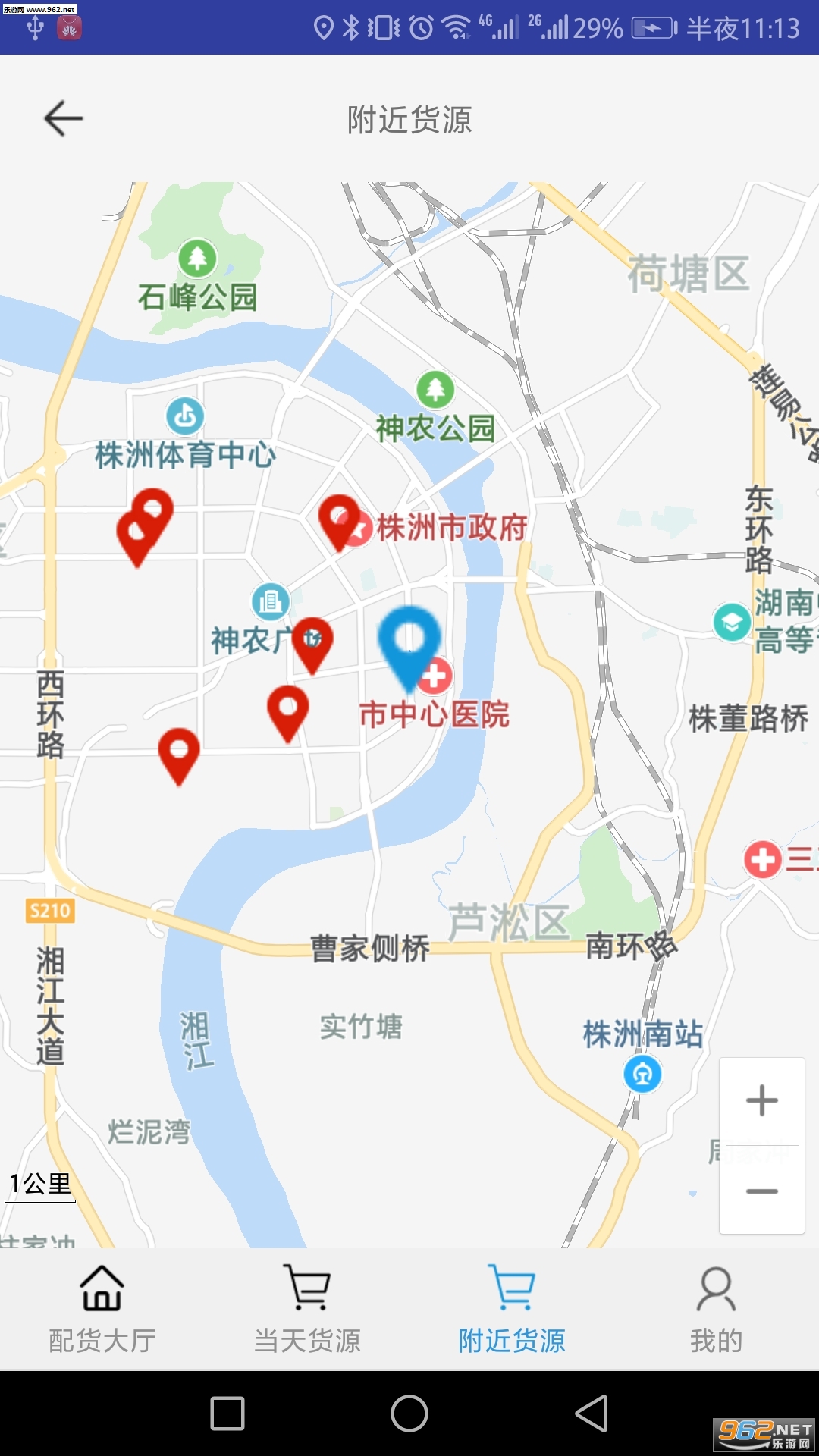Open the 当天货源 tab
819x1456 pixels.
point(307,1310)
